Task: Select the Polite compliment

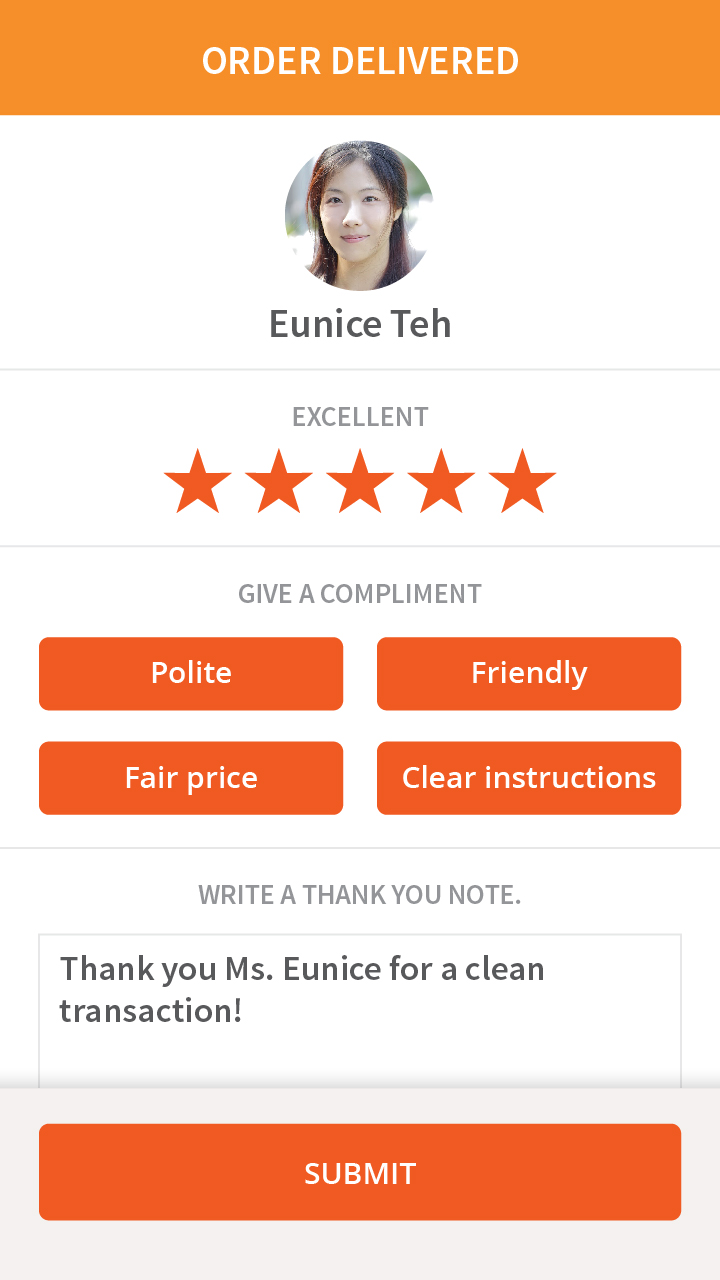Action: 191,673
